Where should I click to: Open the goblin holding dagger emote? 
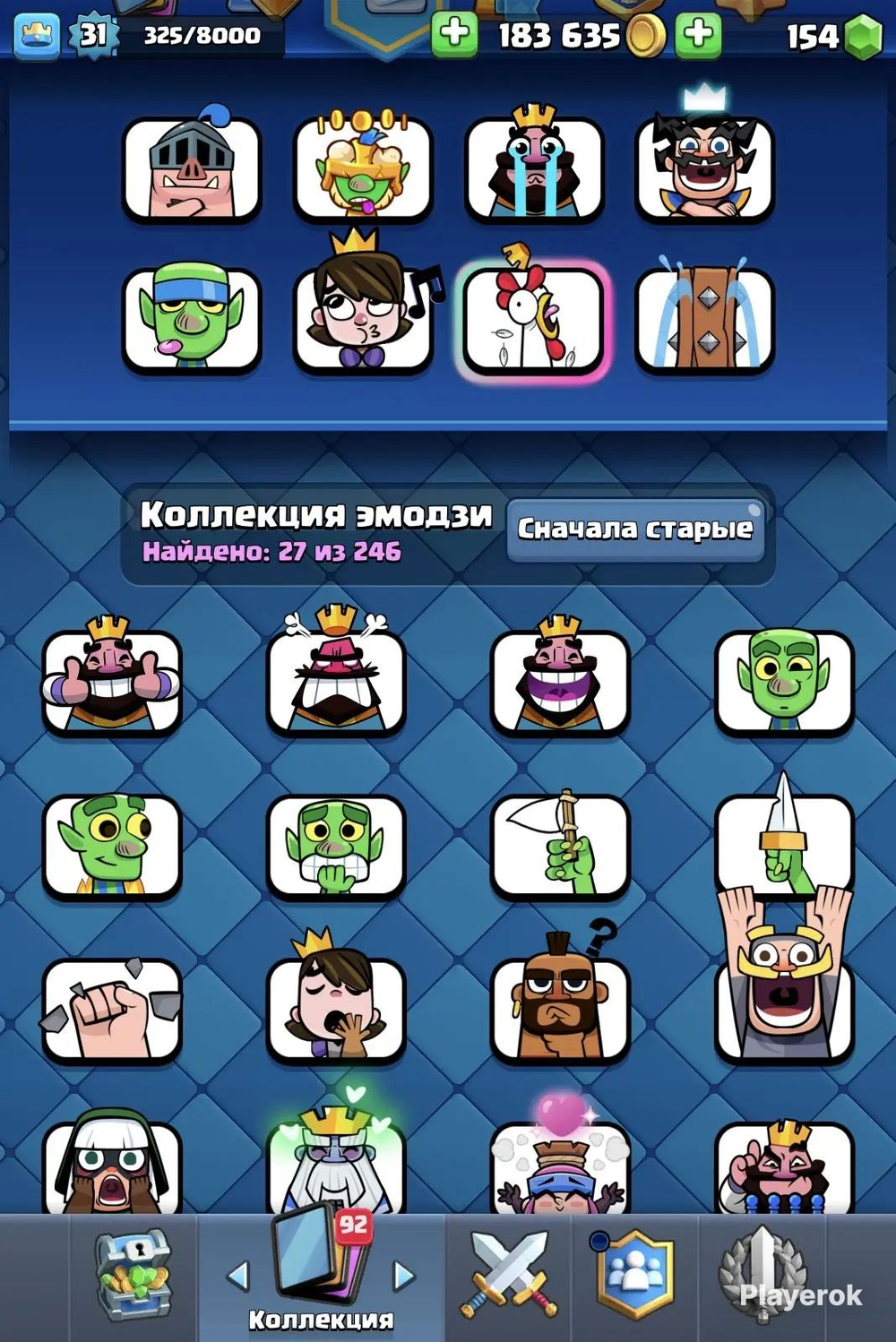point(784,844)
